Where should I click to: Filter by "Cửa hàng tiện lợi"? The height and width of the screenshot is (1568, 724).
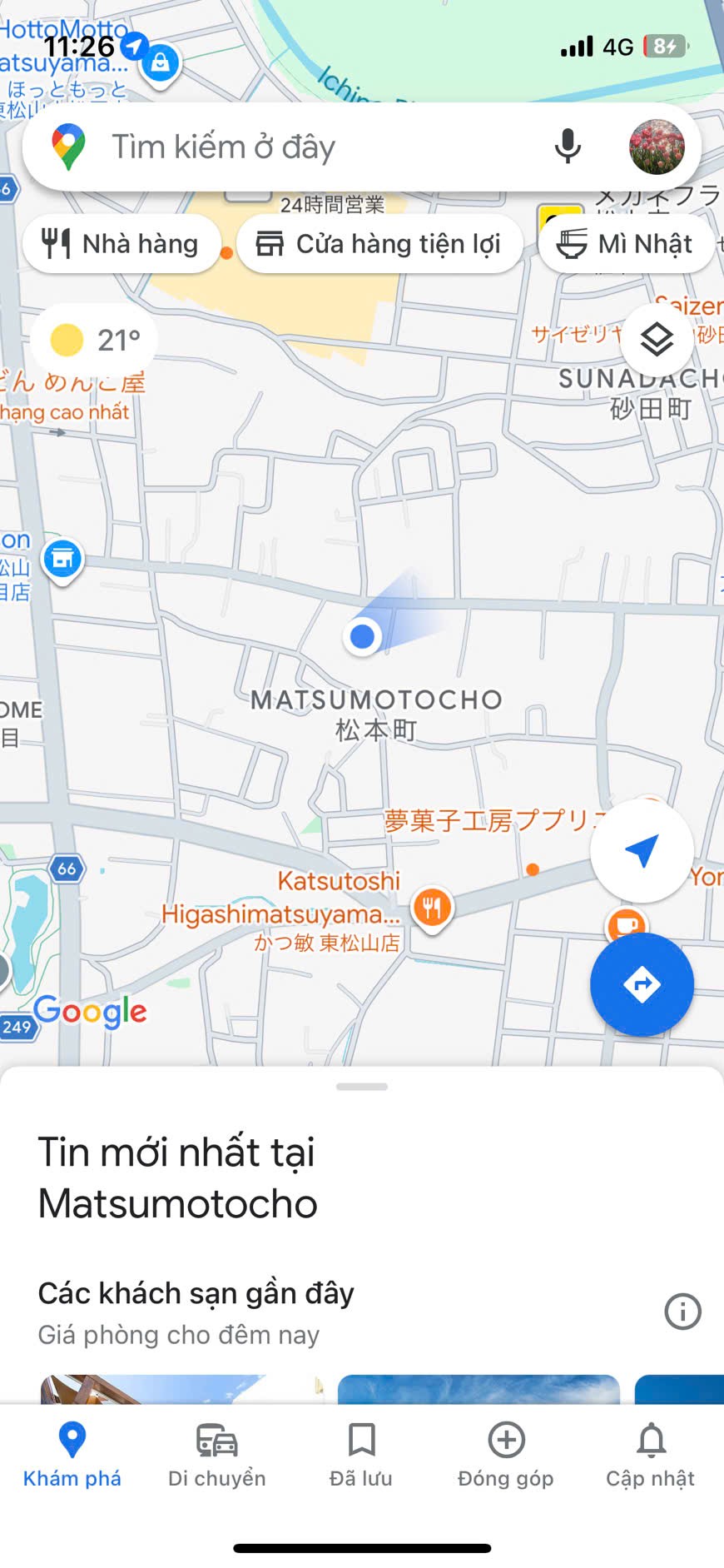(379, 244)
